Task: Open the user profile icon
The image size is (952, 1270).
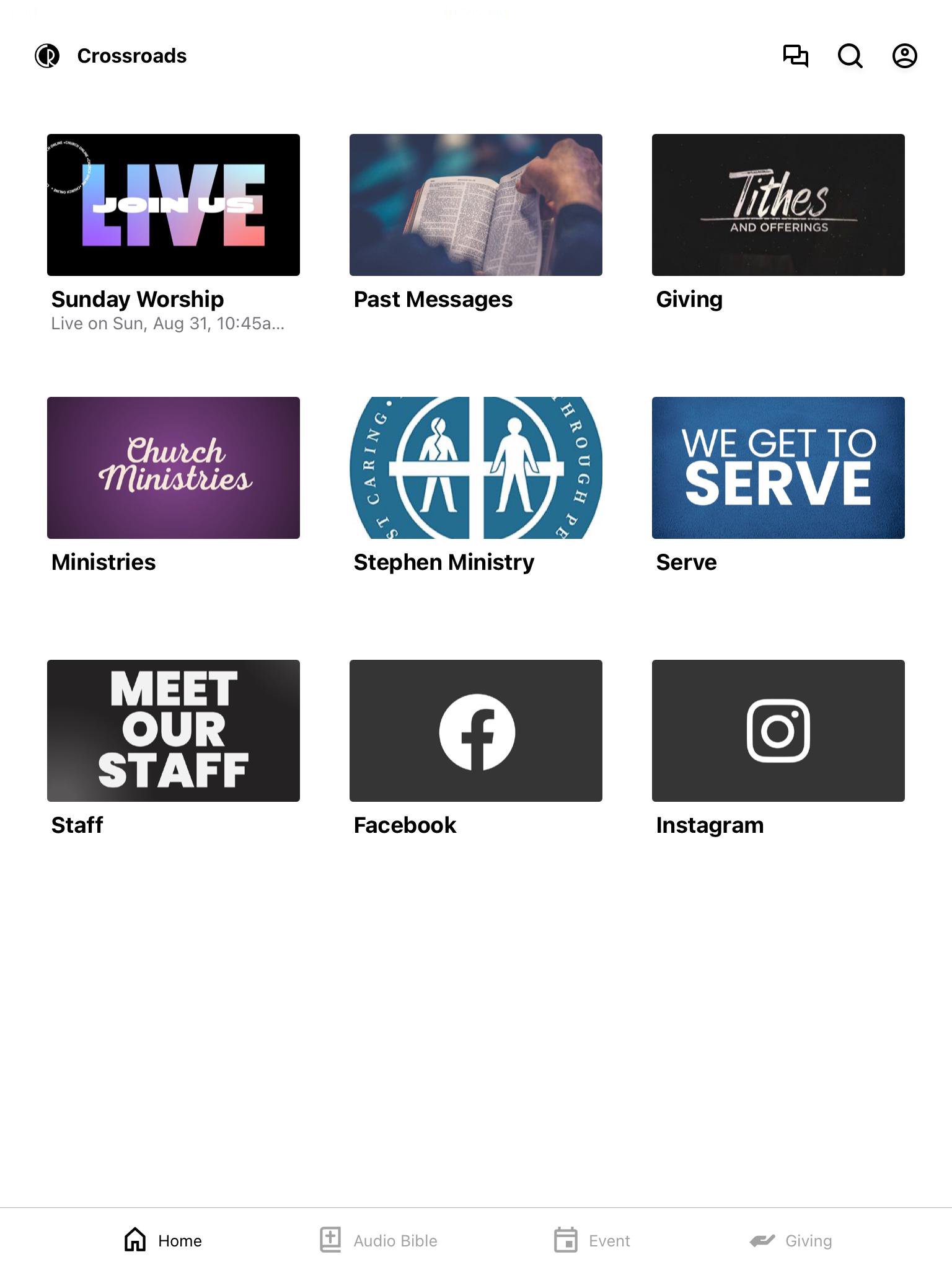Action: coord(904,56)
